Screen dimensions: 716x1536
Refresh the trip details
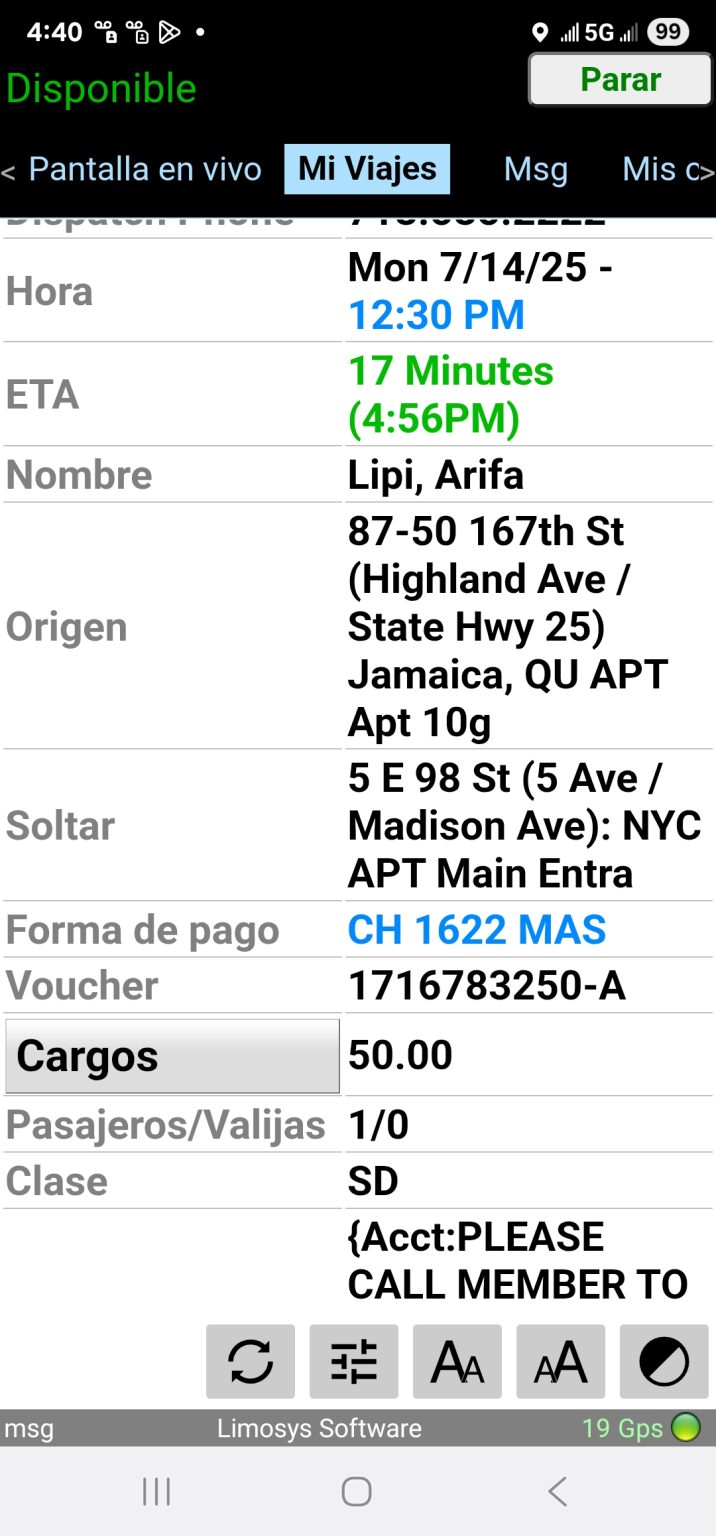click(x=250, y=1361)
